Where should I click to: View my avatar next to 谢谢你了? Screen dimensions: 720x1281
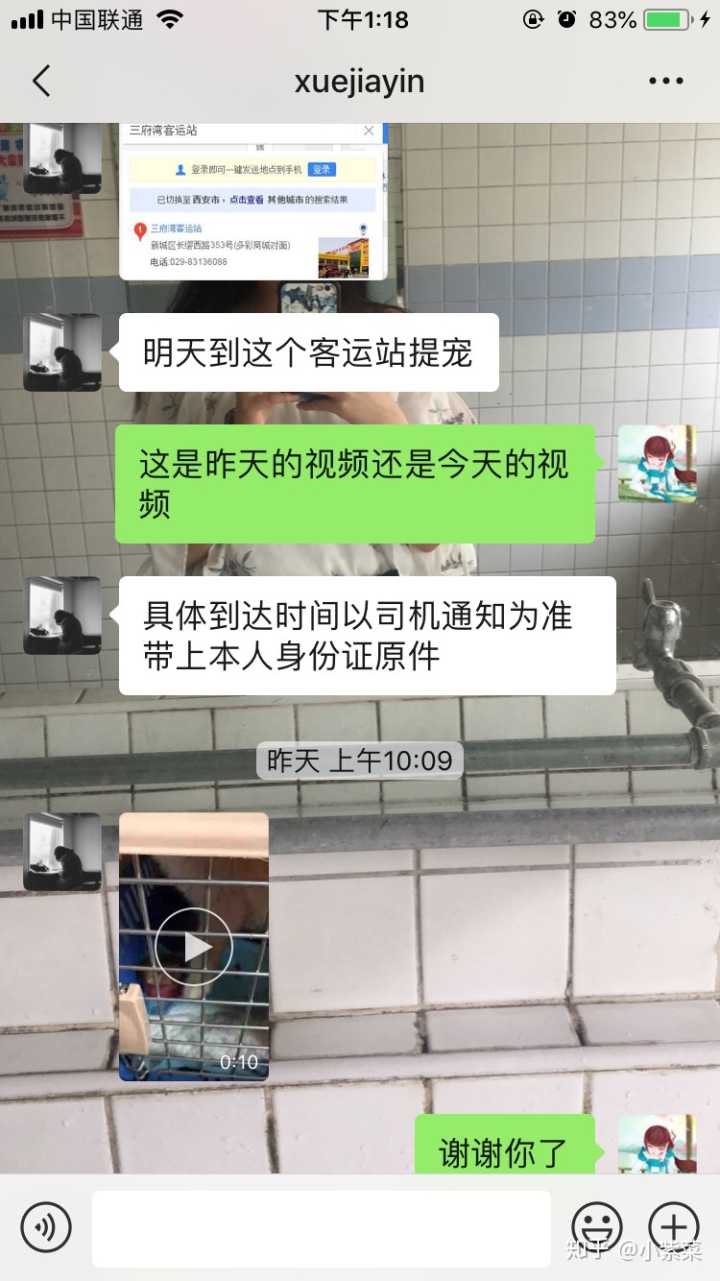pyautogui.click(x=656, y=1145)
